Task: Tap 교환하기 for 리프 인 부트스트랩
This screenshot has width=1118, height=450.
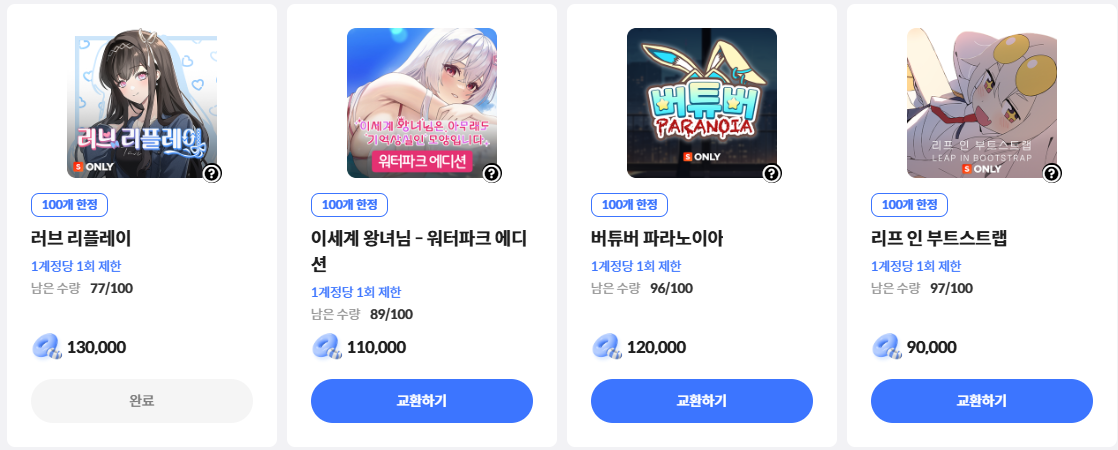Action: pyautogui.click(x=982, y=401)
